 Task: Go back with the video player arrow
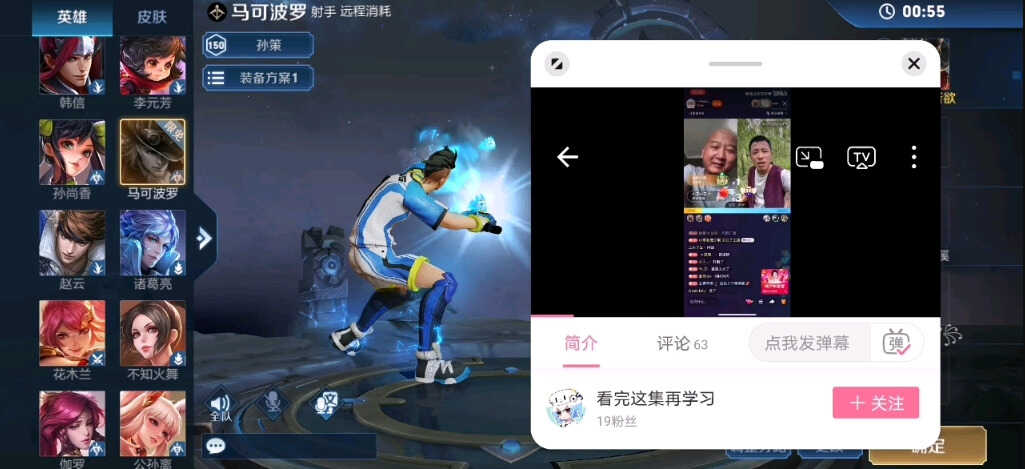[568, 157]
